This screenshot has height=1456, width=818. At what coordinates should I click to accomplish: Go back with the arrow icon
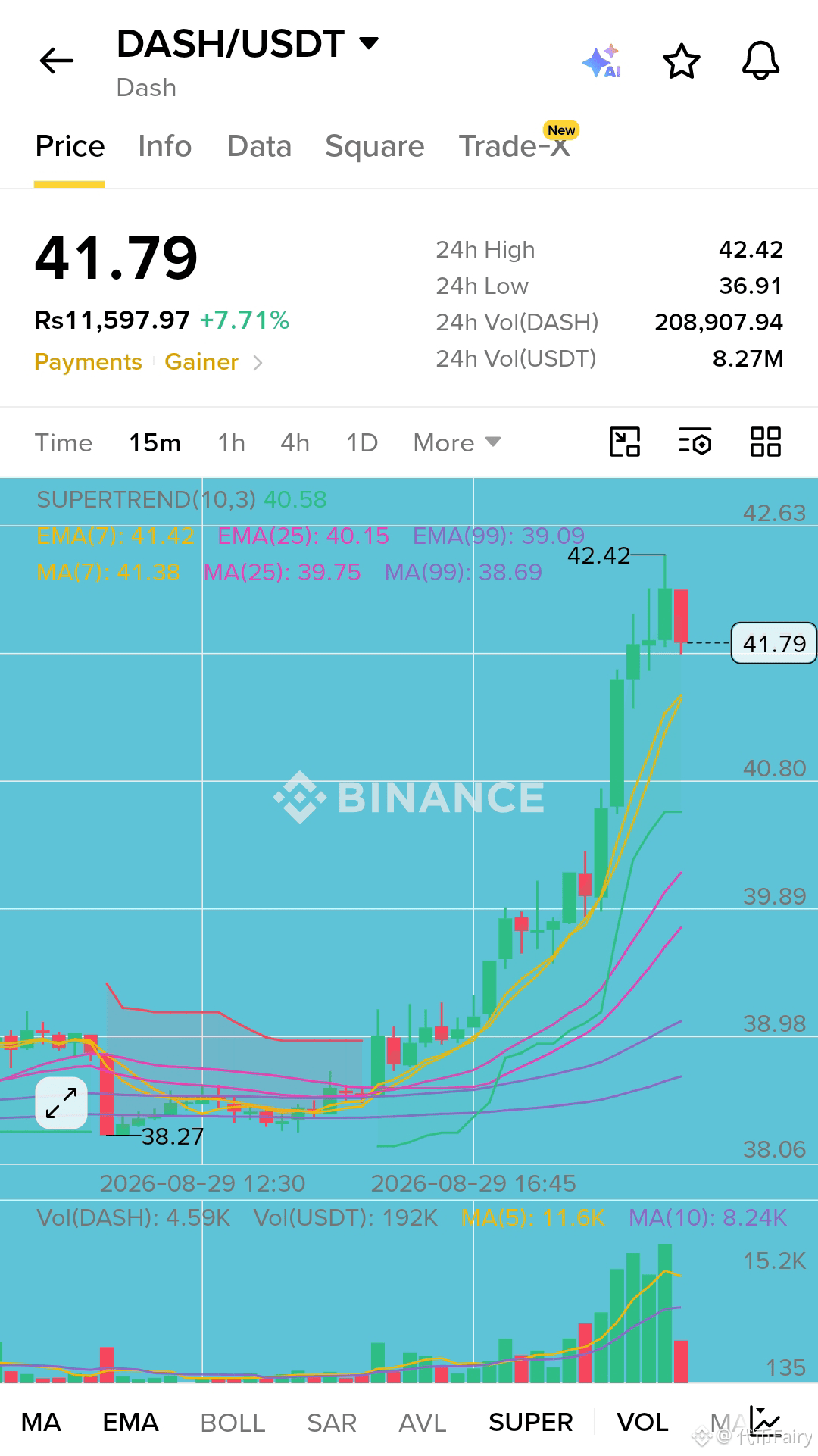pyautogui.click(x=57, y=61)
